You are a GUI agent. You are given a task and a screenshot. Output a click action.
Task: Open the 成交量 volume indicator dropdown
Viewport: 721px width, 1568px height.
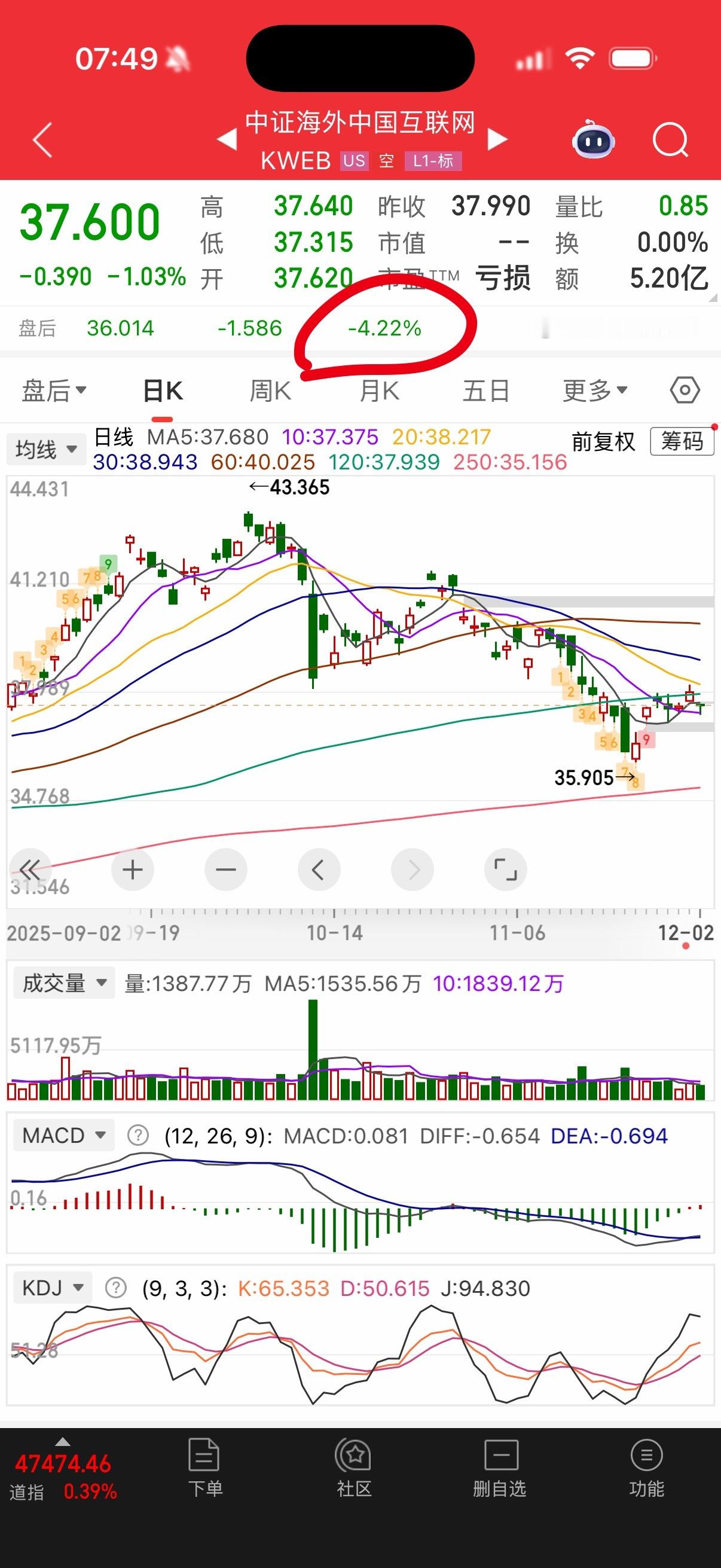(63, 983)
